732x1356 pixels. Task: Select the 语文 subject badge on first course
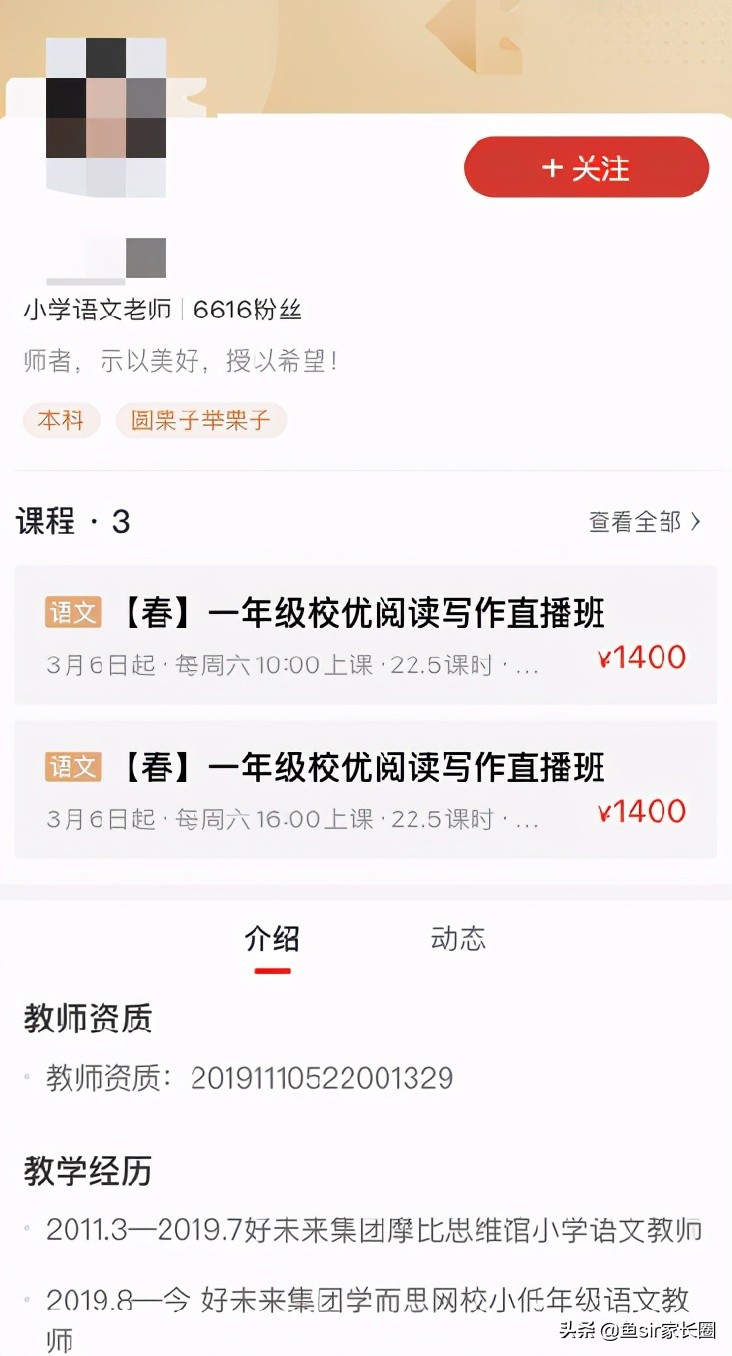[72, 613]
